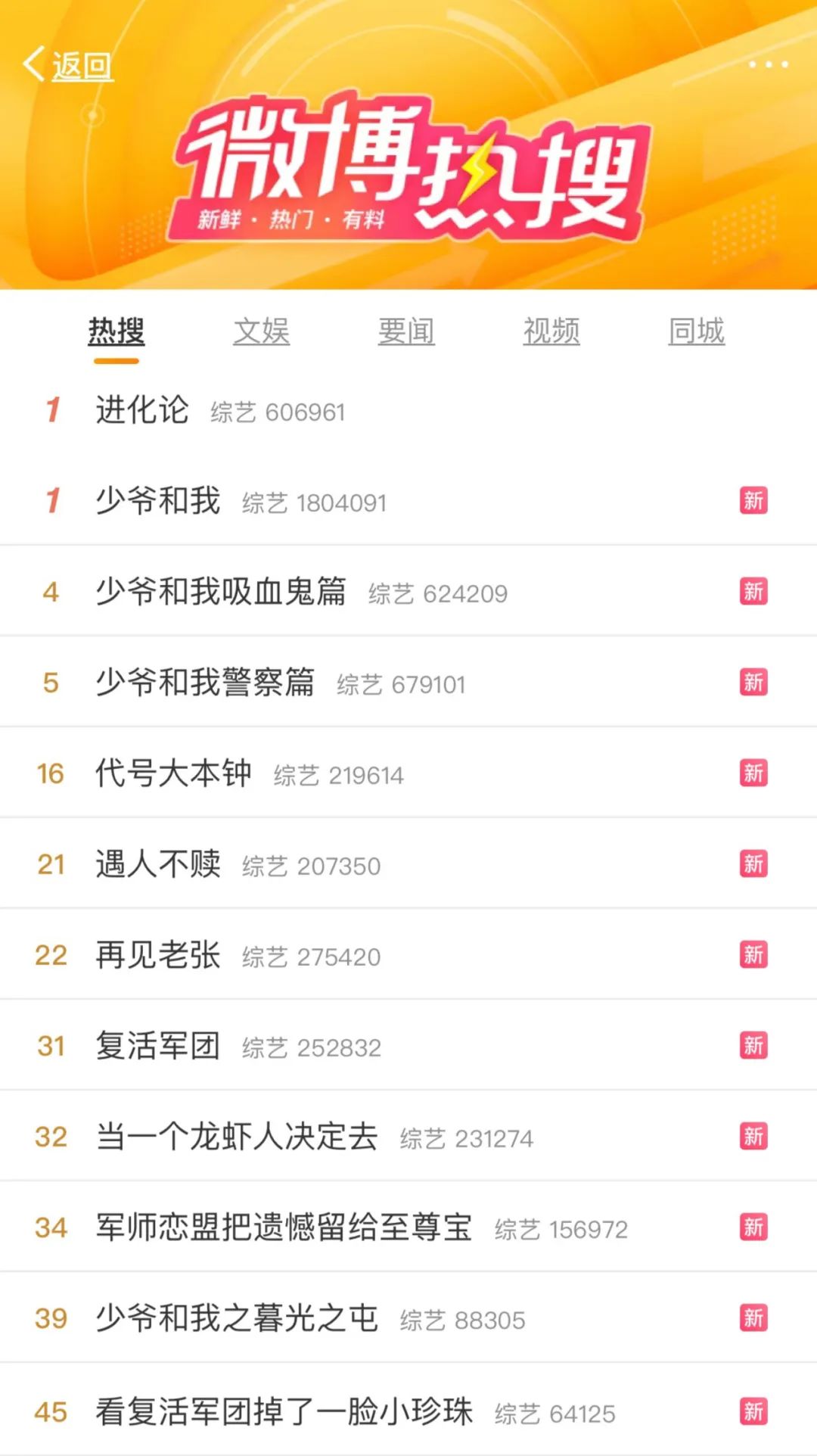Screen dimensions: 817x1456
Task: Switch to the 要闻 tab
Action: point(407,332)
